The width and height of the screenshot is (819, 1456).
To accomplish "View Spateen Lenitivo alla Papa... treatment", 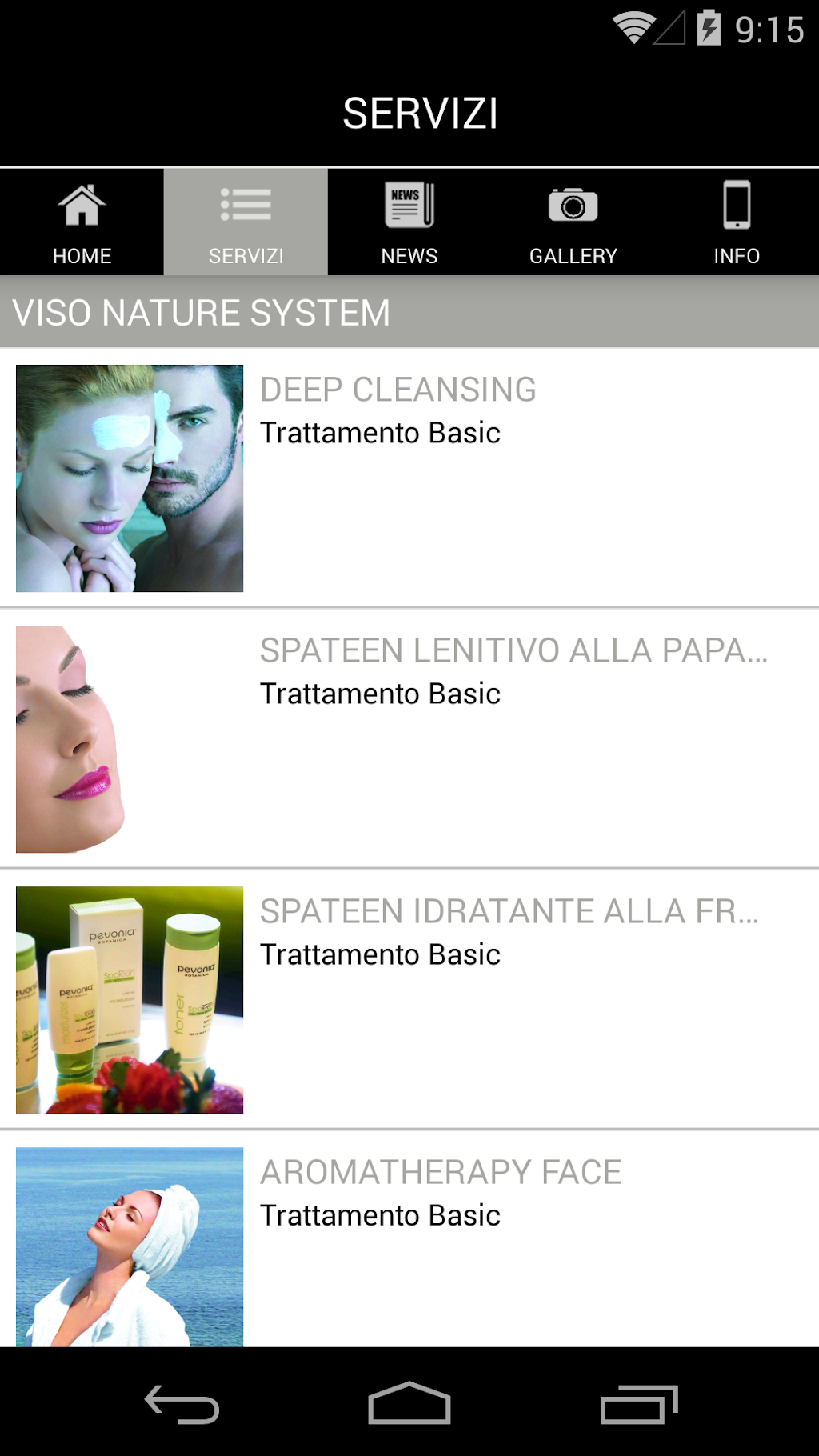I will tap(409, 738).
